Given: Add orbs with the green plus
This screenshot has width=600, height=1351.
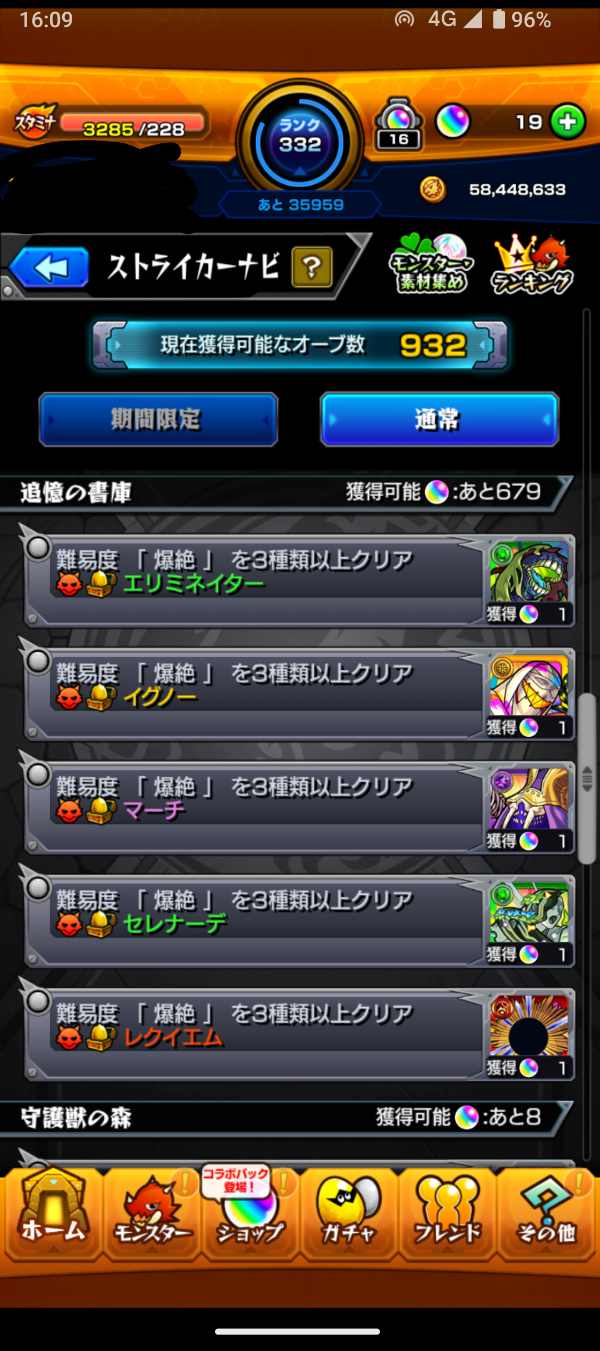Looking at the screenshot, I should (568, 123).
